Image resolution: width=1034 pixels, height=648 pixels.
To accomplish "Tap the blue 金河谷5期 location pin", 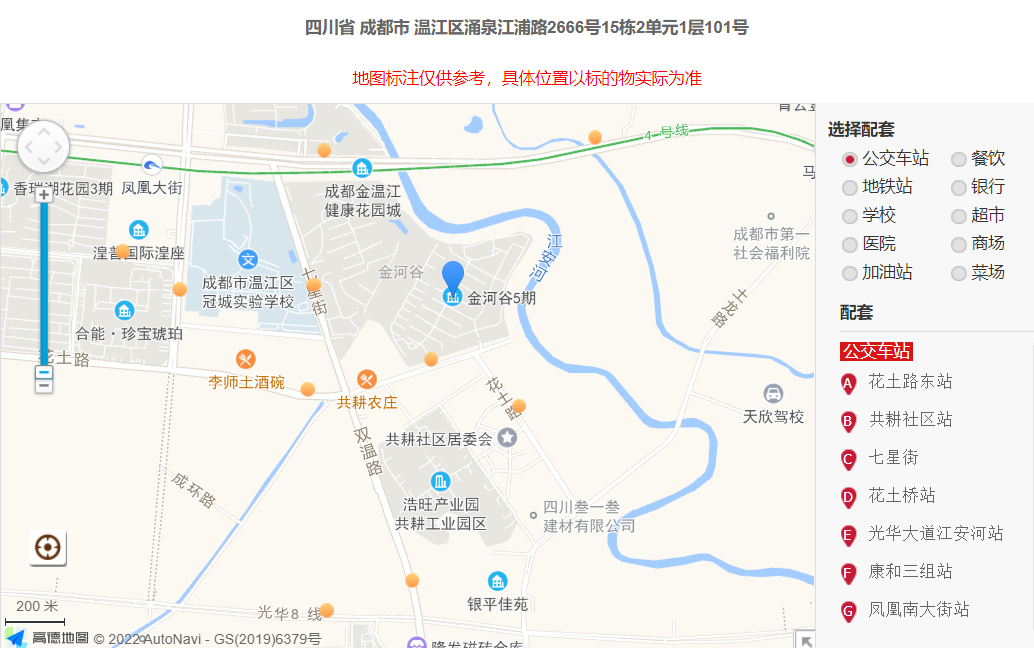I will (453, 278).
